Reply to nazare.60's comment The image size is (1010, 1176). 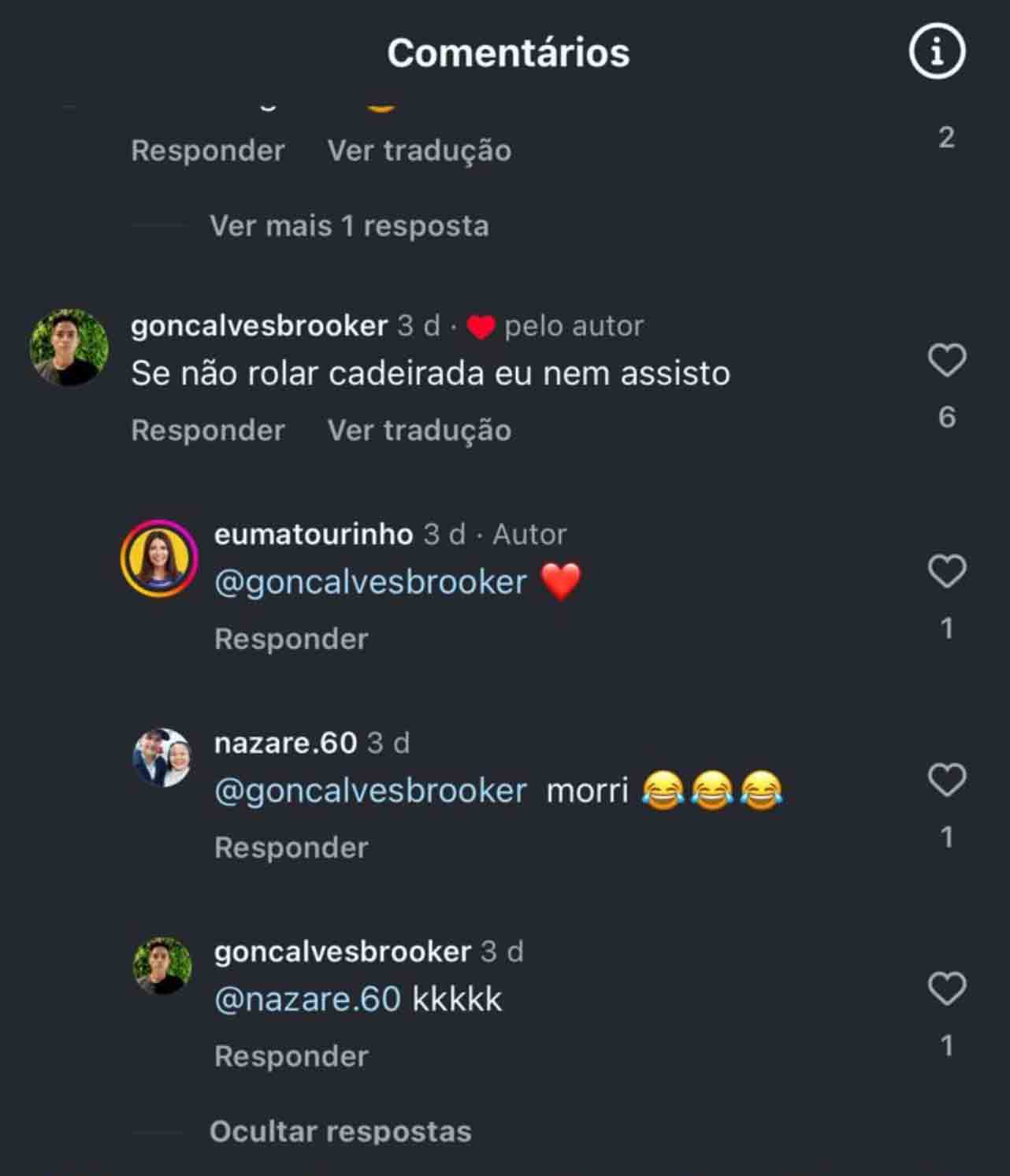pyautogui.click(x=291, y=848)
